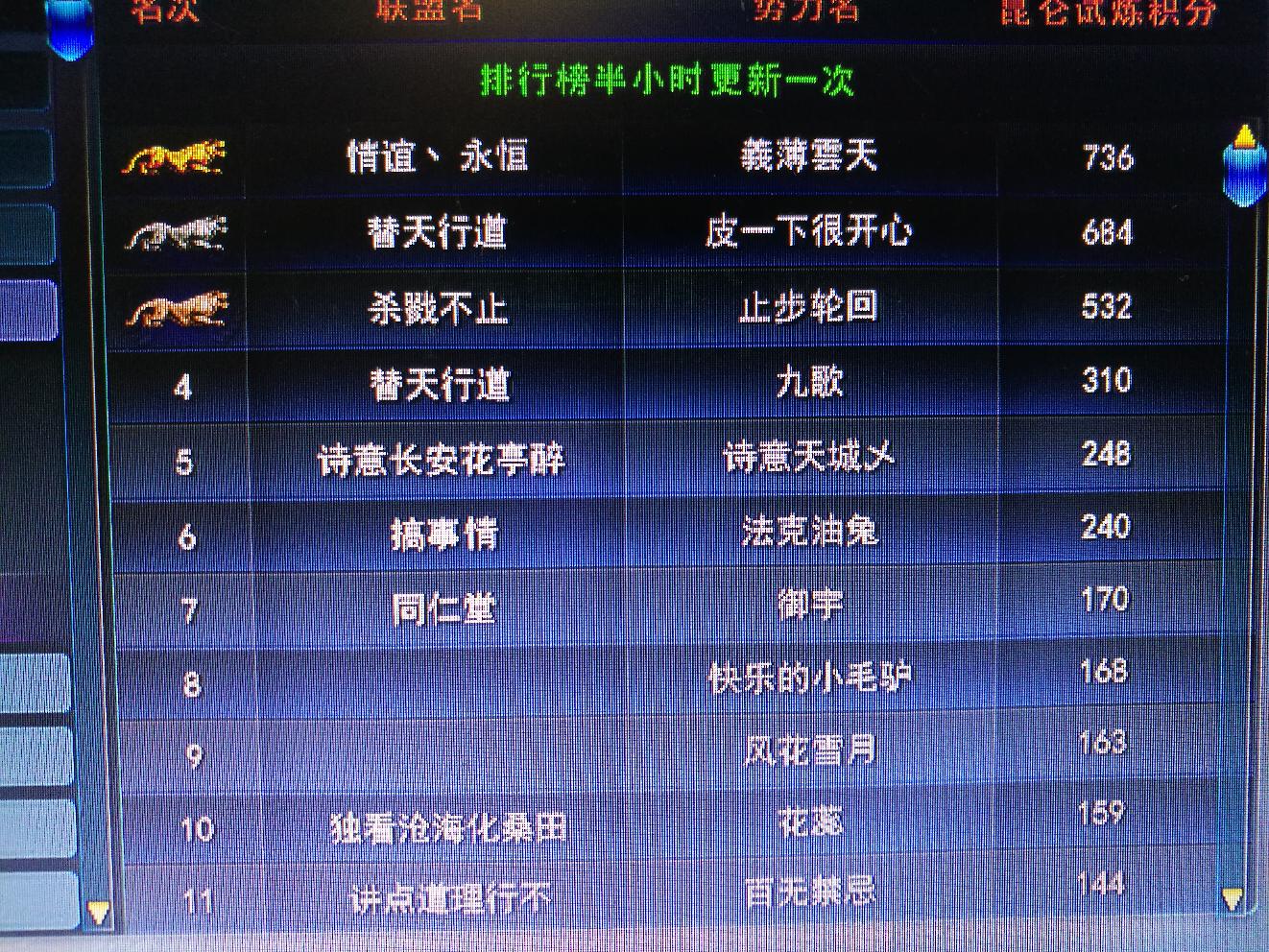This screenshot has width=1269, height=952.
Task: Tap the leaderboard scrollbar's down arrow
Action: (x=1233, y=899)
